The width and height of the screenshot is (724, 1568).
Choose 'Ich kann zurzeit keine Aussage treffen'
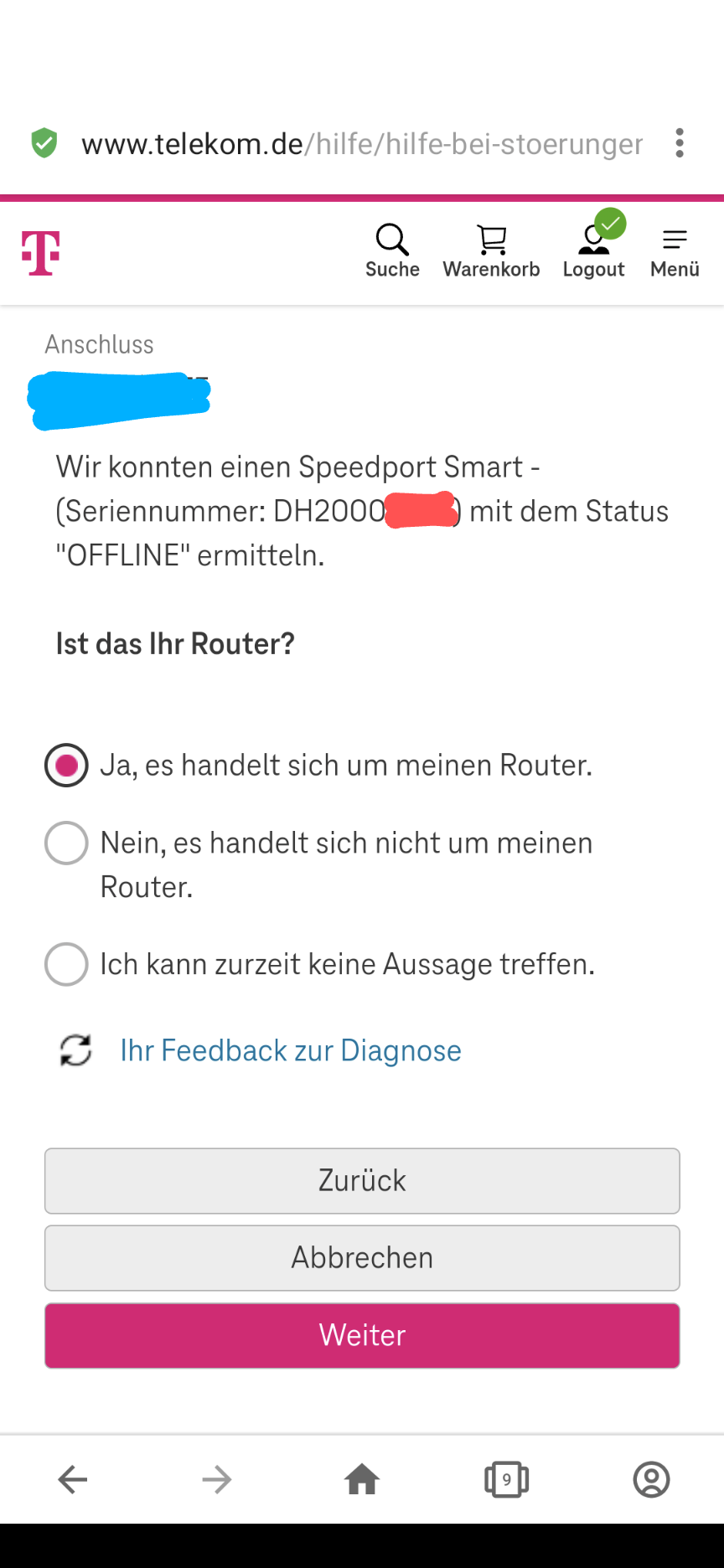66,964
